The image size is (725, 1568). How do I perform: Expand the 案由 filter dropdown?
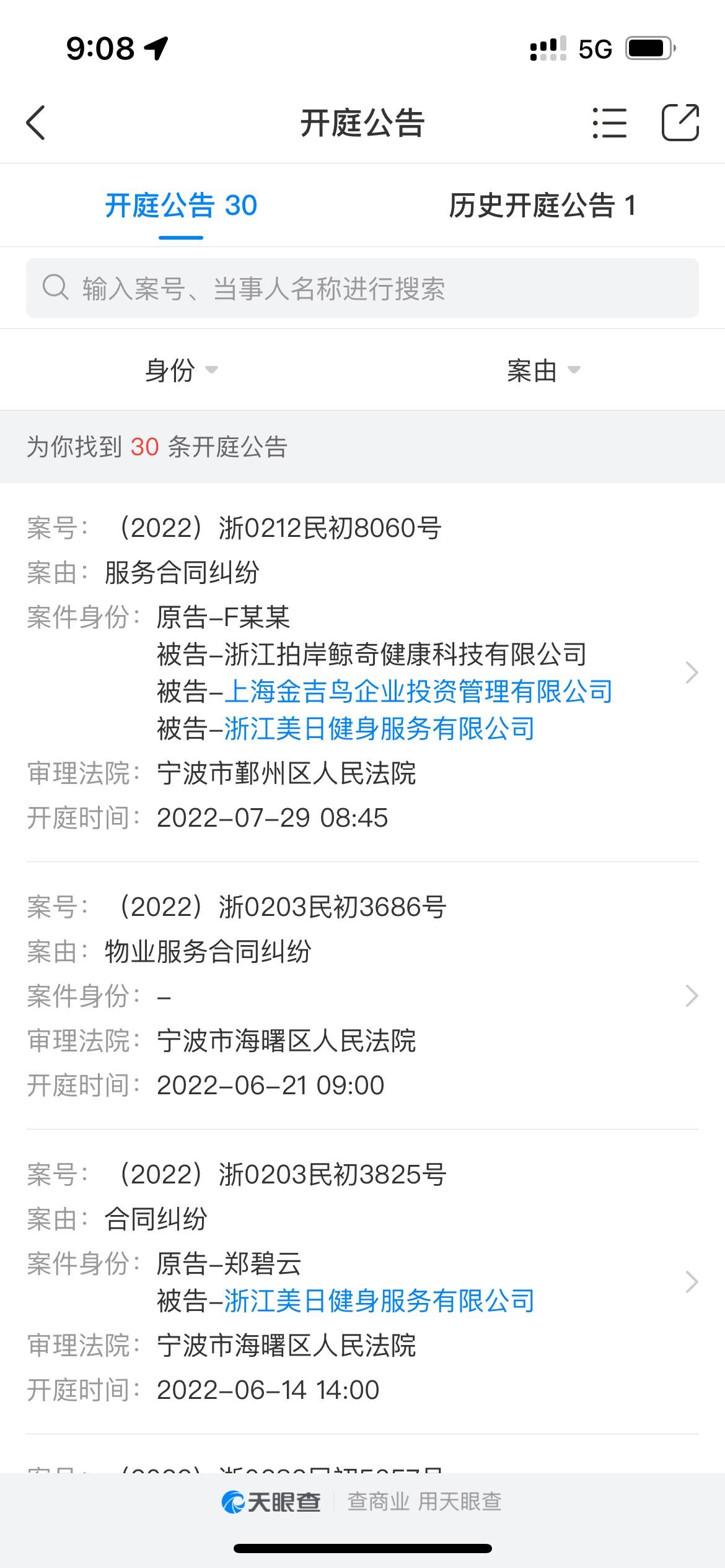click(x=543, y=370)
